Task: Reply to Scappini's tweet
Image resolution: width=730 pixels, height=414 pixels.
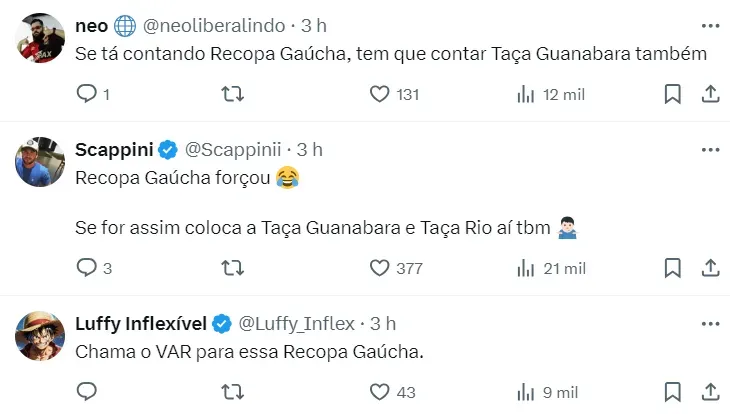Action: pos(87,268)
